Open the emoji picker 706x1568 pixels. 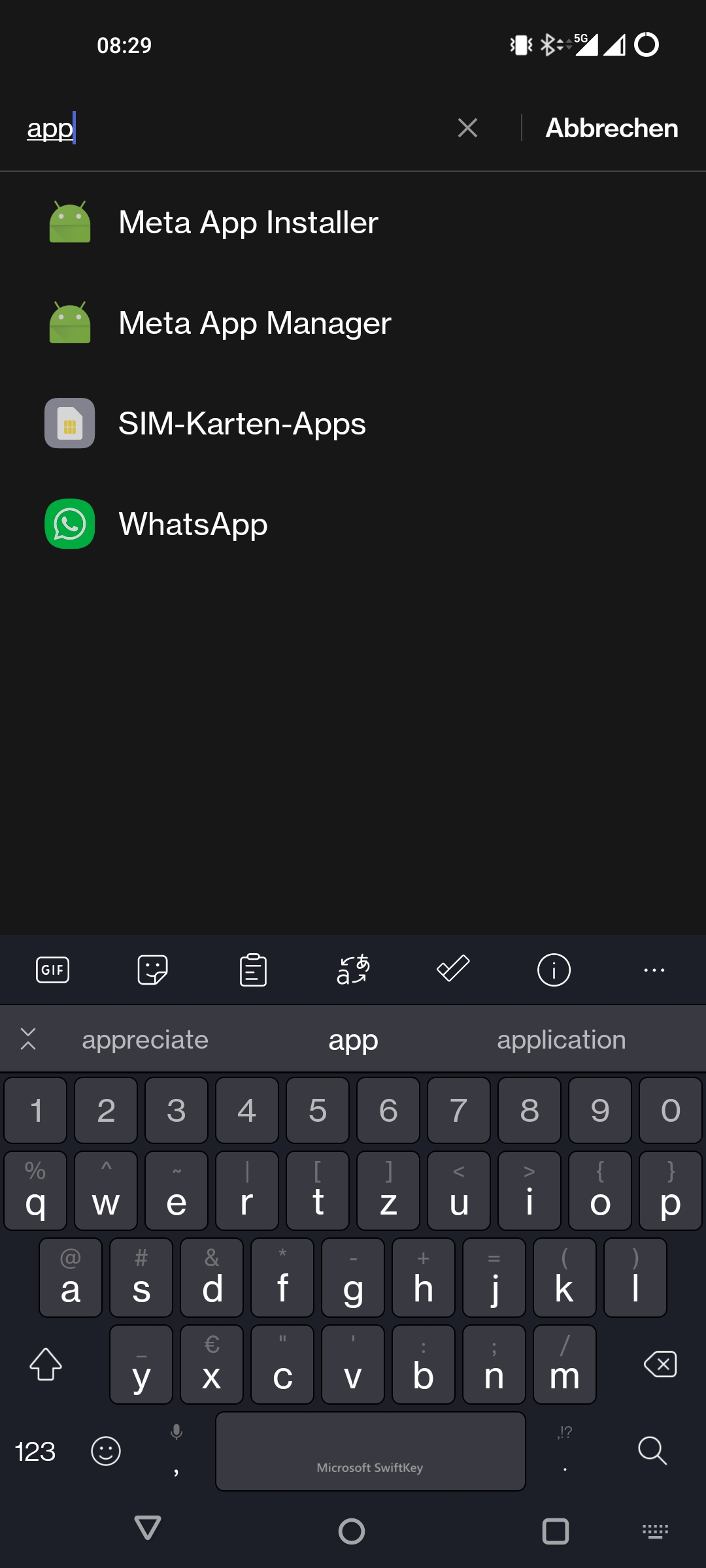click(106, 1452)
